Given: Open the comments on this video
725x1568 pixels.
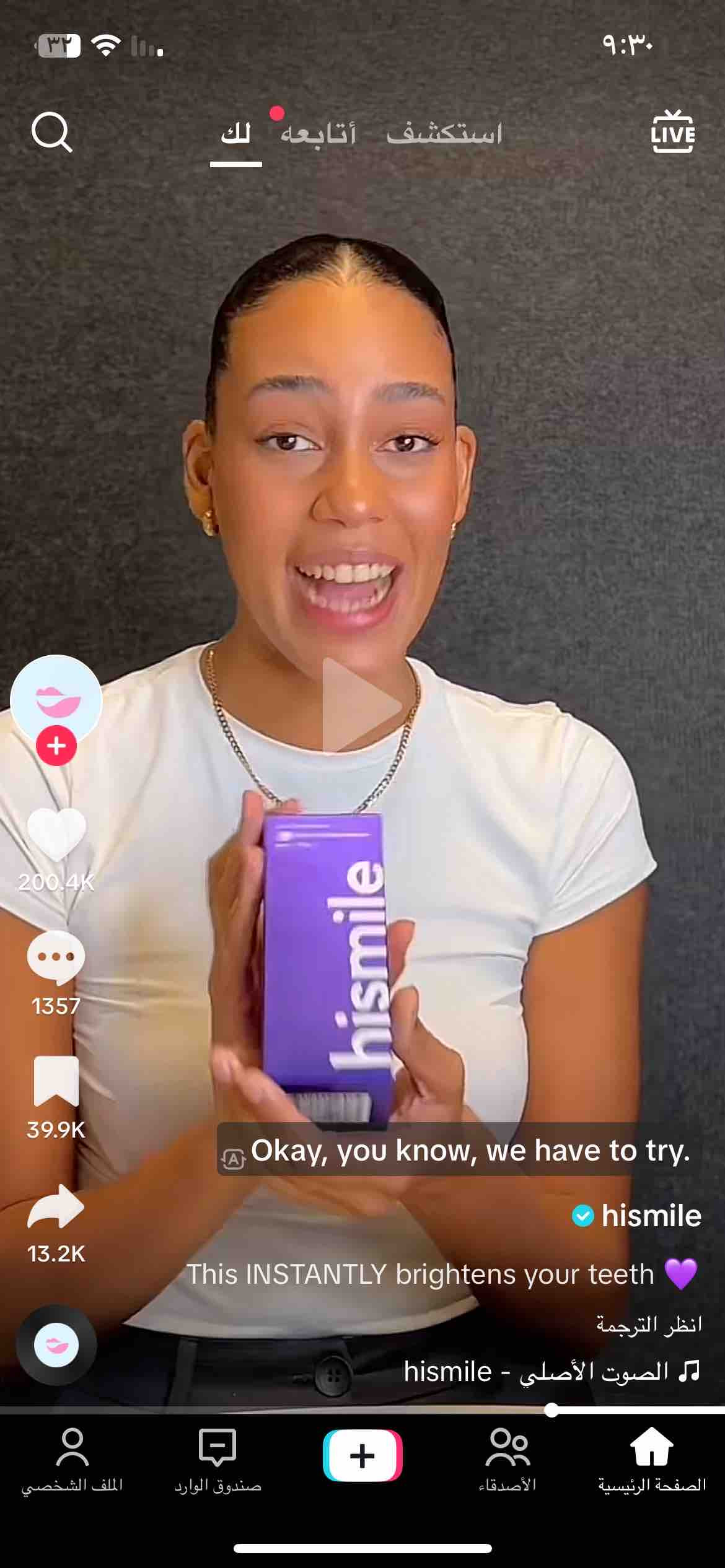Looking at the screenshot, I should [56, 957].
